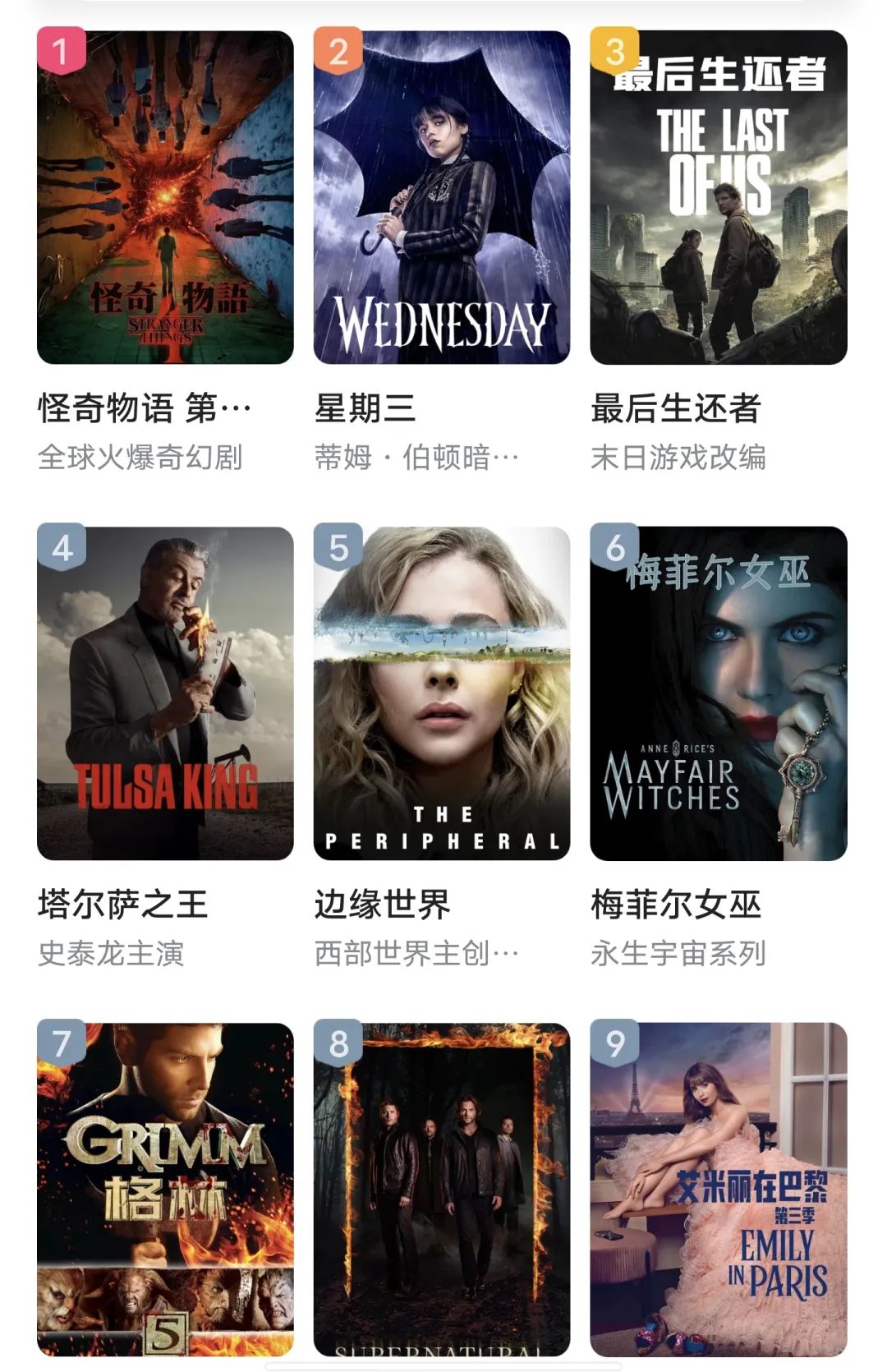Open 星期三 Wednesday show card
Viewport: 887px width, 1372px height.
442,197
